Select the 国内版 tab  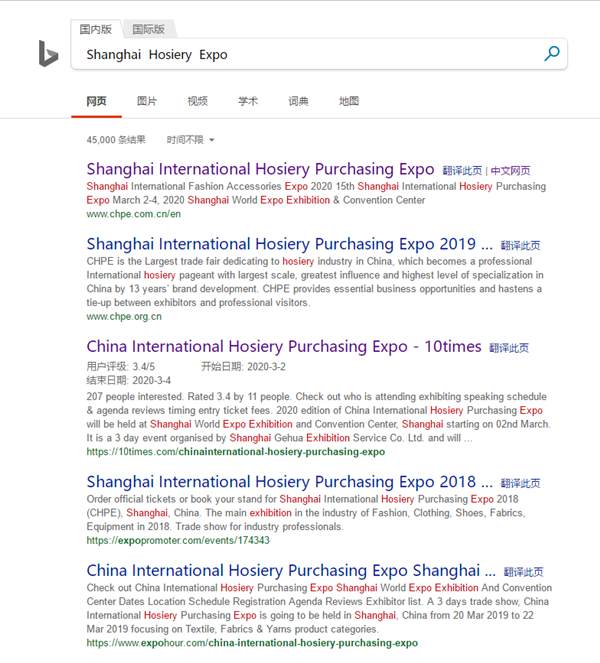click(x=97, y=29)
